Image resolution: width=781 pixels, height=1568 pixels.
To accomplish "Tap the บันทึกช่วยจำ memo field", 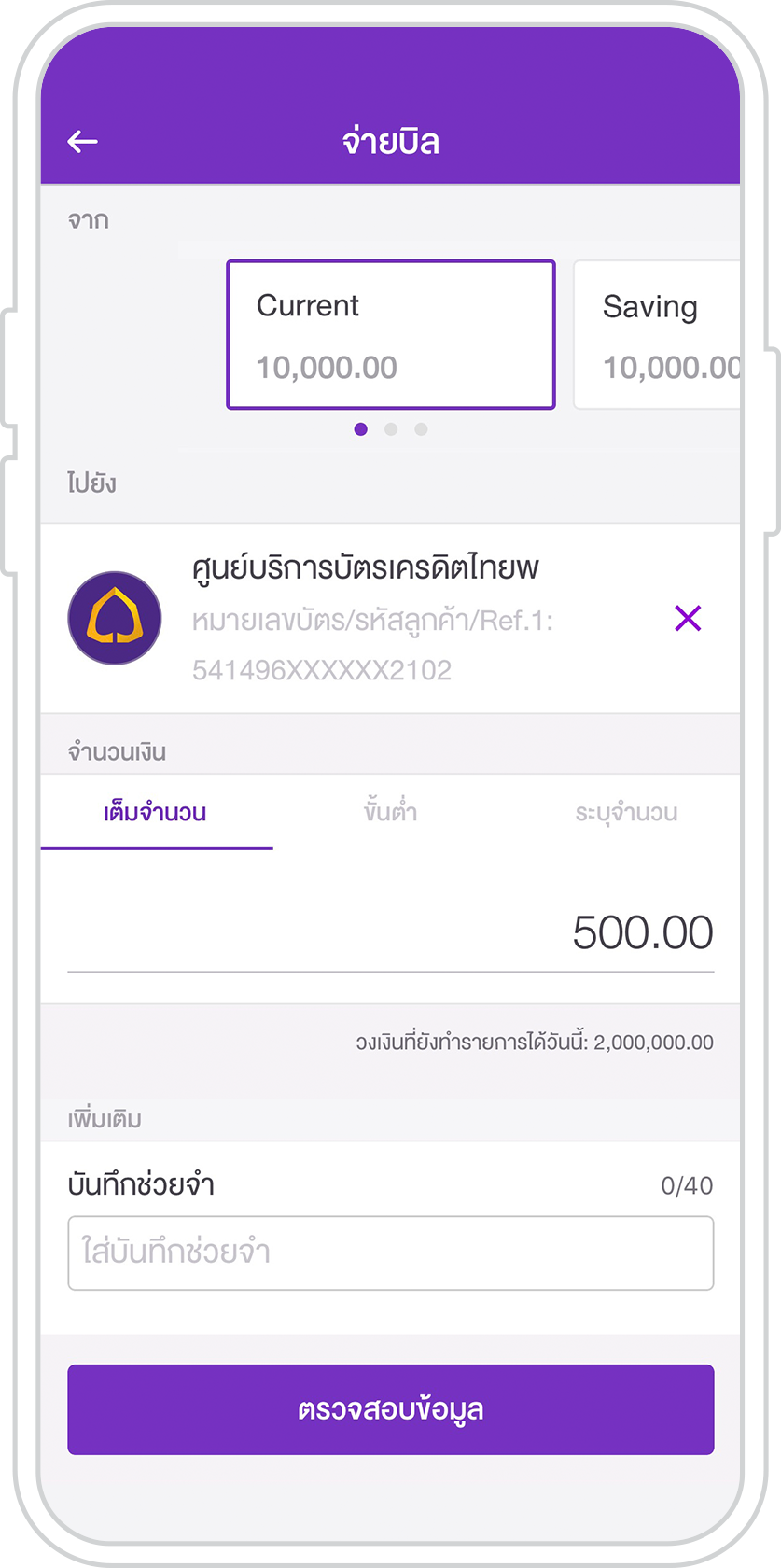I will 390,1253.
